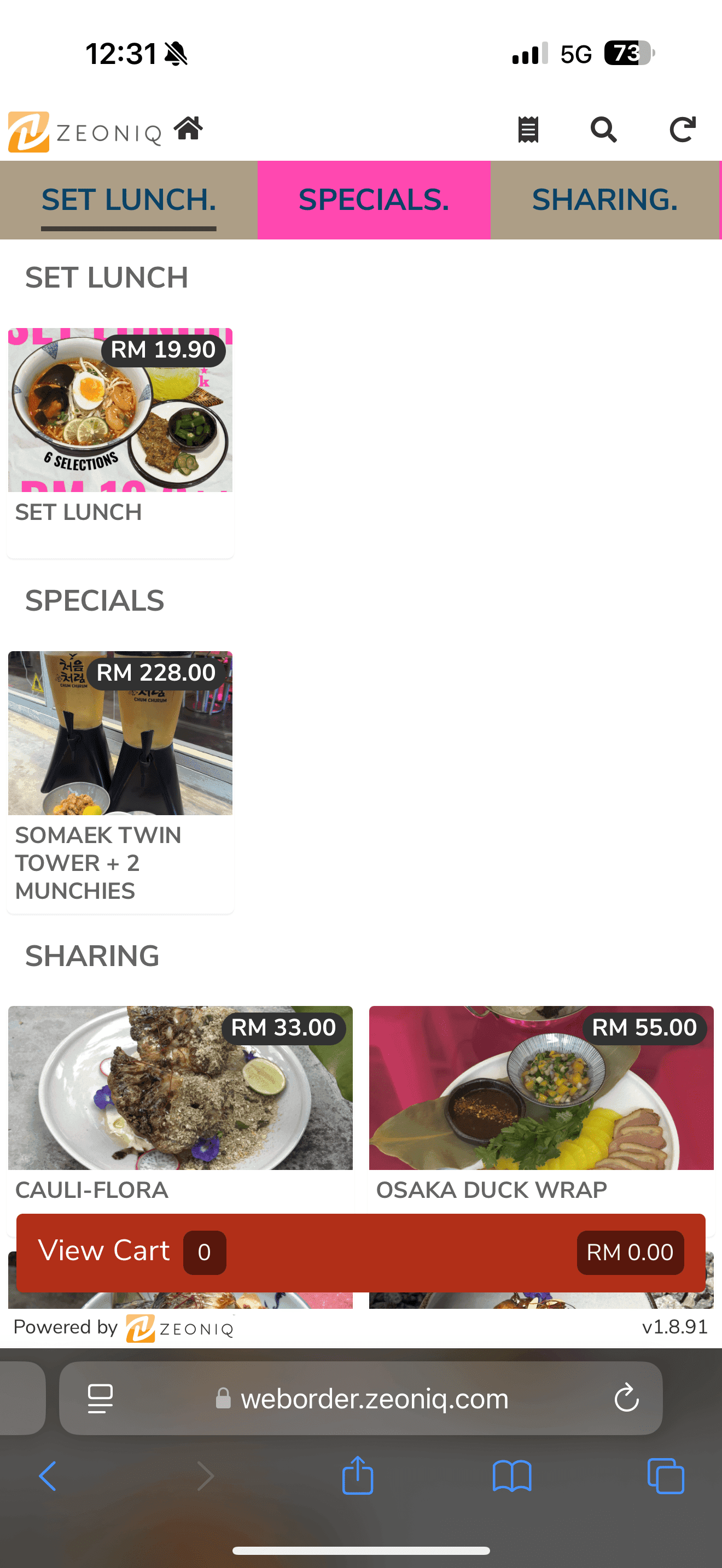Jump to the SHARING. tab
The width and height of the screenshot is (722, 1568).
point(604,200)
